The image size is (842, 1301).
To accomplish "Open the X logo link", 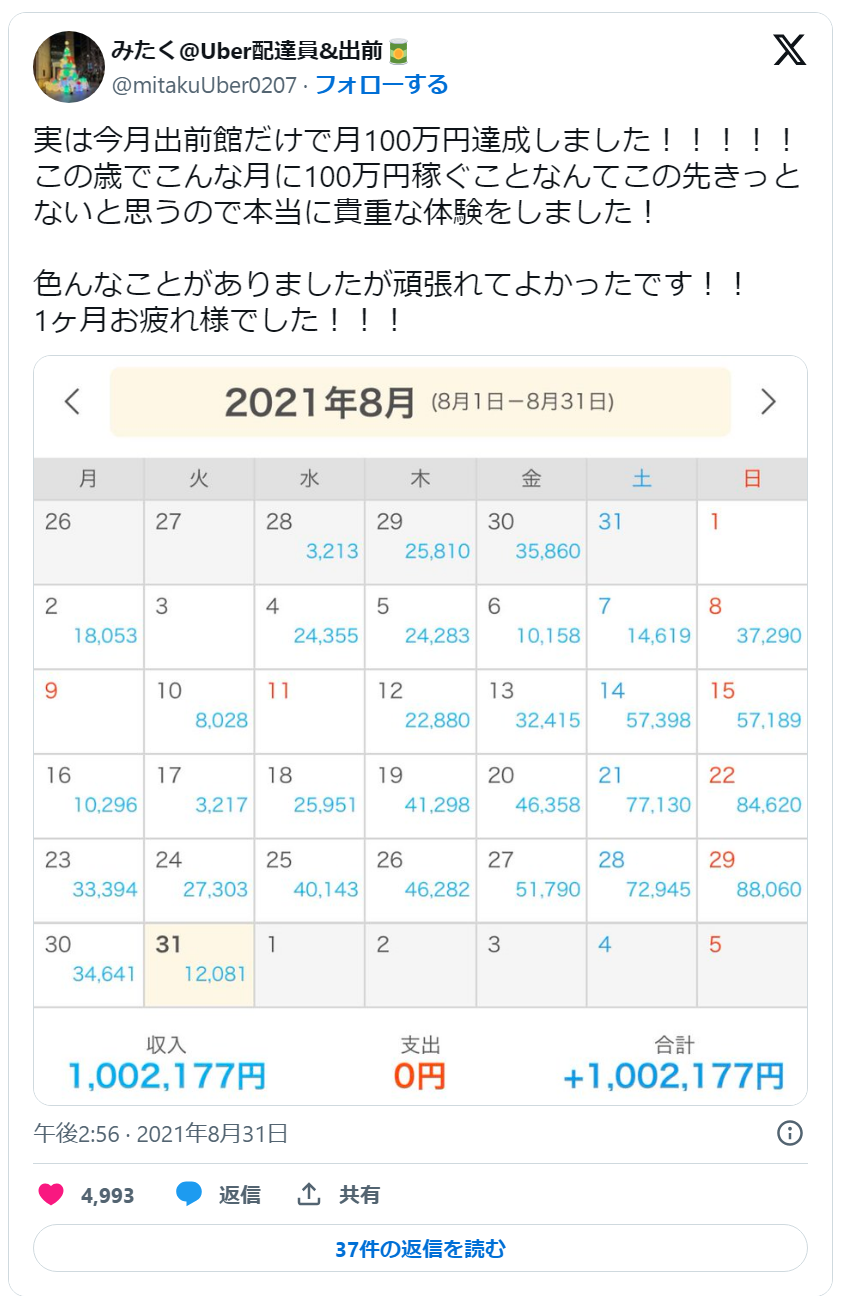I will [789, 50].
